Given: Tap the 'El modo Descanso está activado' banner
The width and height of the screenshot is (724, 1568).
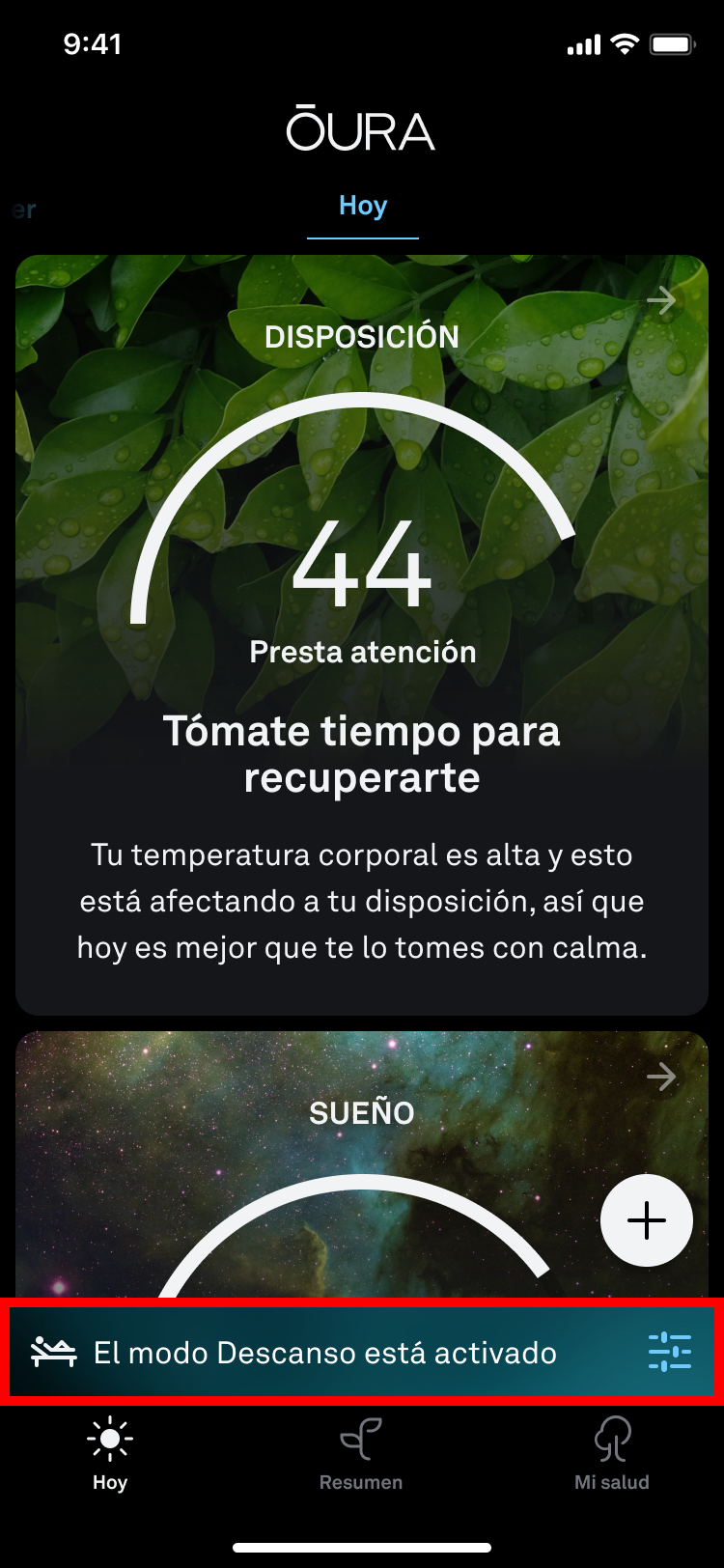Looking at the screenshot, I should tap(362, 1352).
